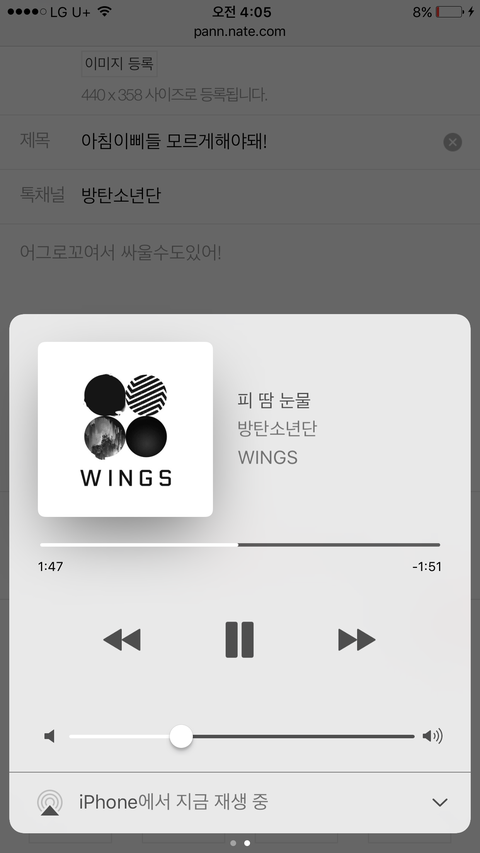This screenshot has width=480, height=853.
Task: Expand the iPhone playback destination row
Action: pos(240,802)
